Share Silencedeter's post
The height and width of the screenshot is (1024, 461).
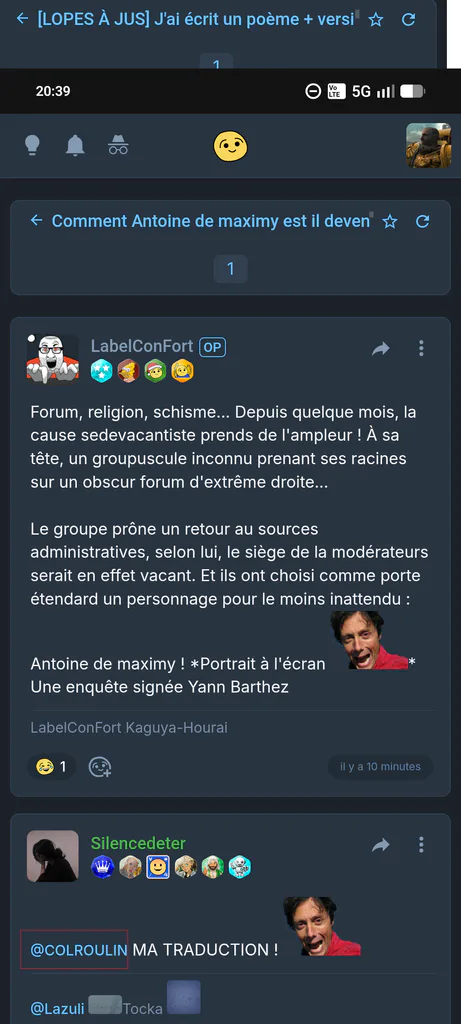pyautogui.click(x=381, y=846)
